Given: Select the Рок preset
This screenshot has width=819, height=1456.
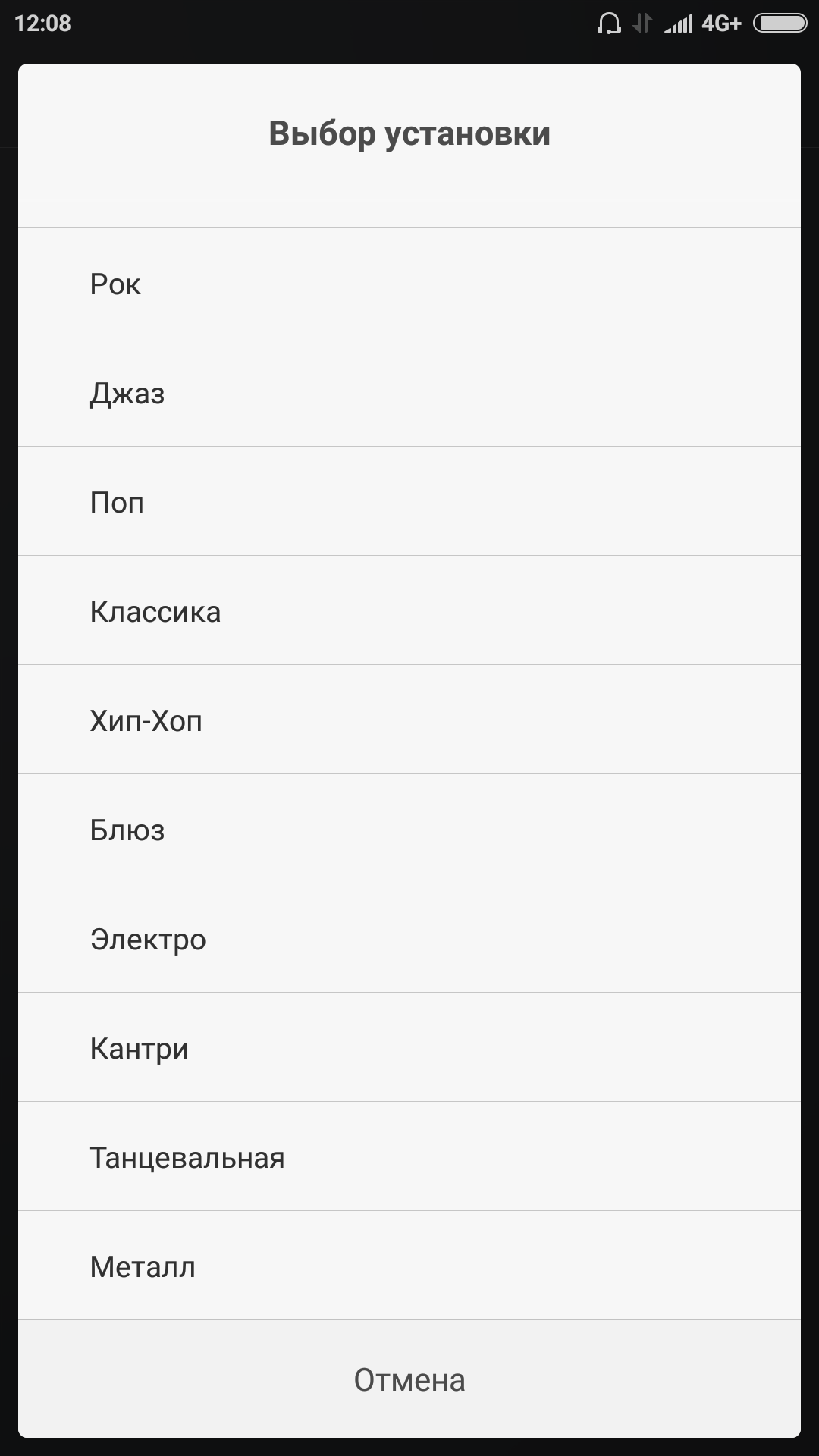Looking at the screenshot, I should 409,283.
